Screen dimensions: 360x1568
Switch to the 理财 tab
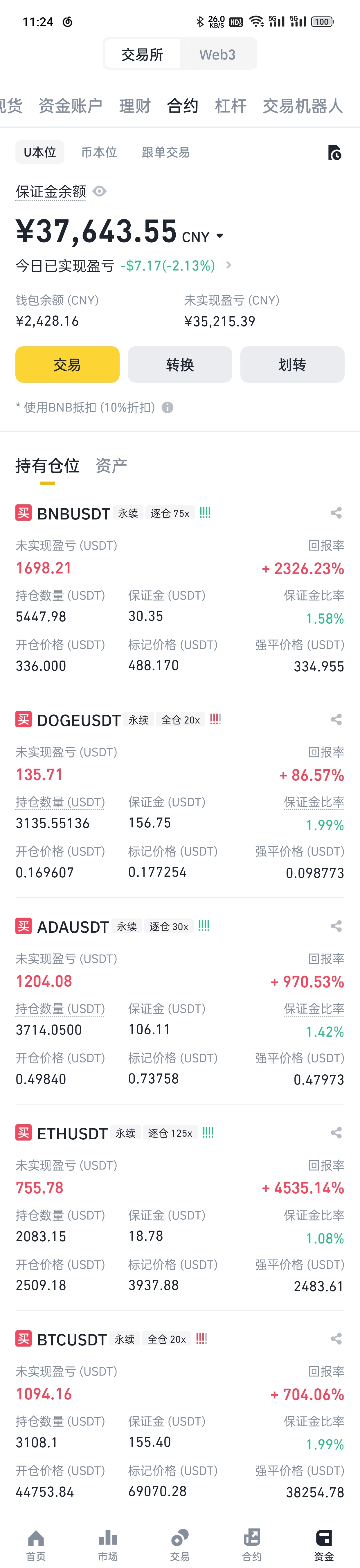tap(135, 106)
